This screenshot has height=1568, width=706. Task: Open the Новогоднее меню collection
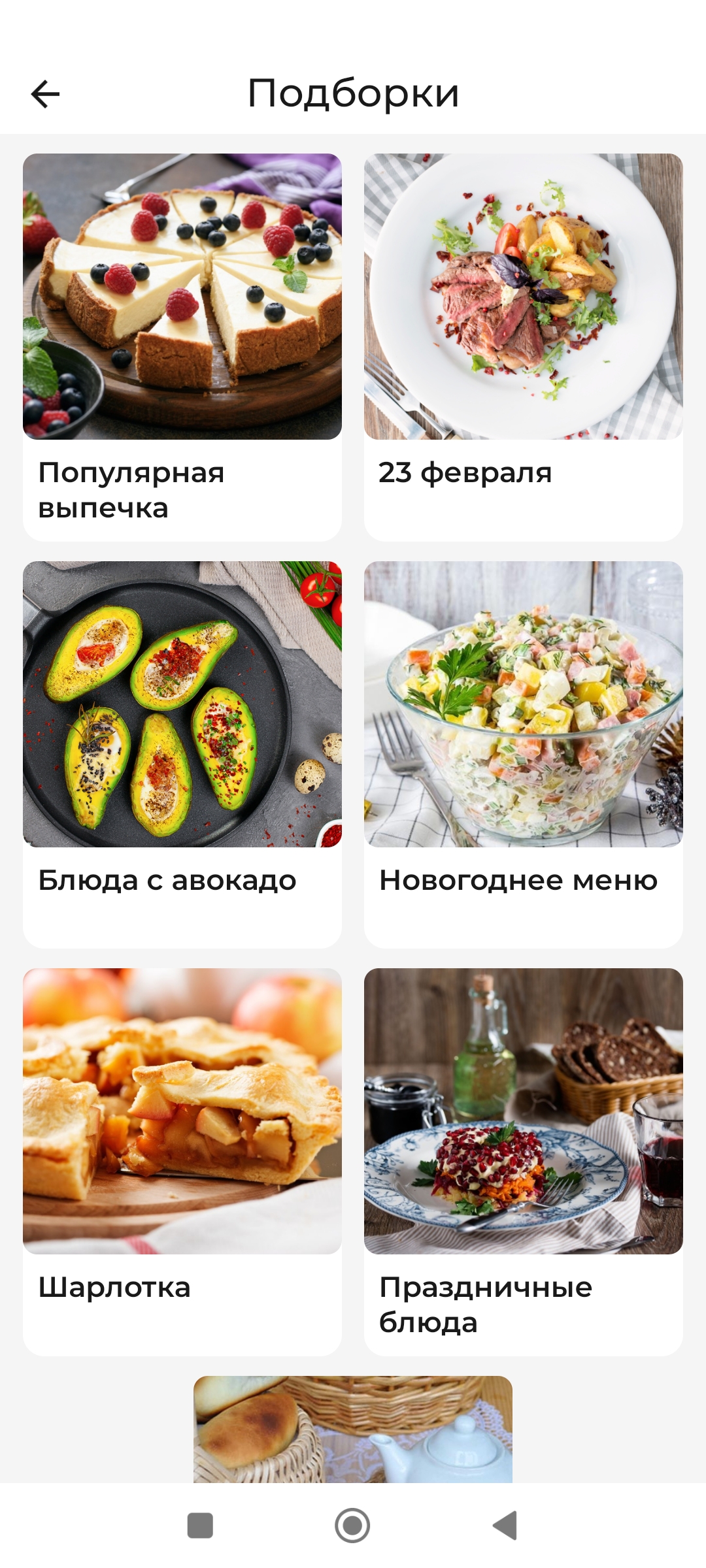click(523, 753)
